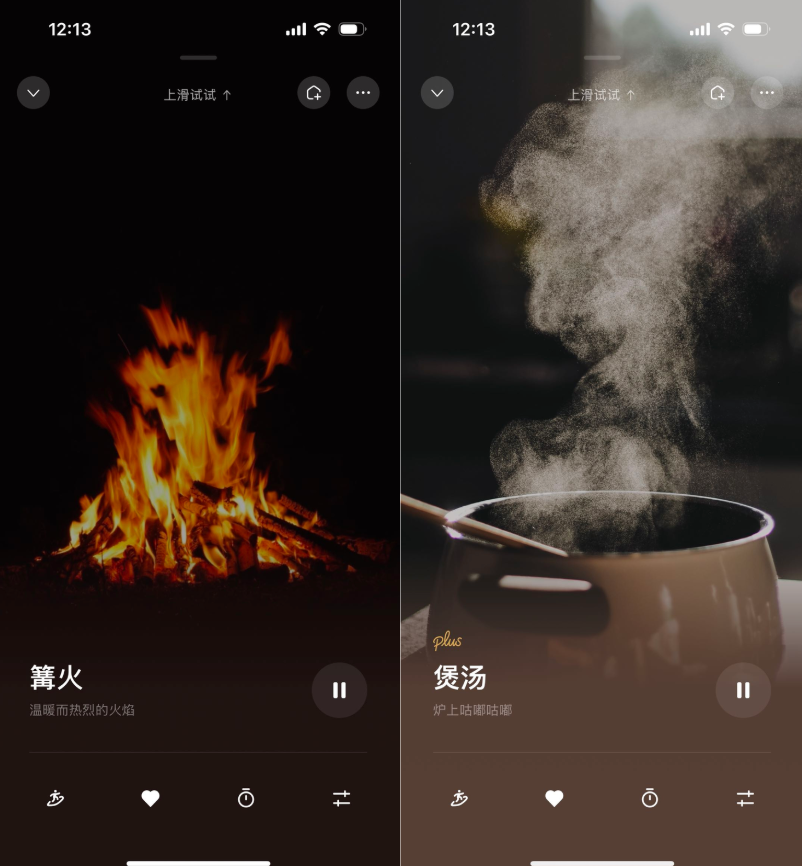Pause the 篝火 bonfire sound

pyautogui.click(x=339, y=690)
